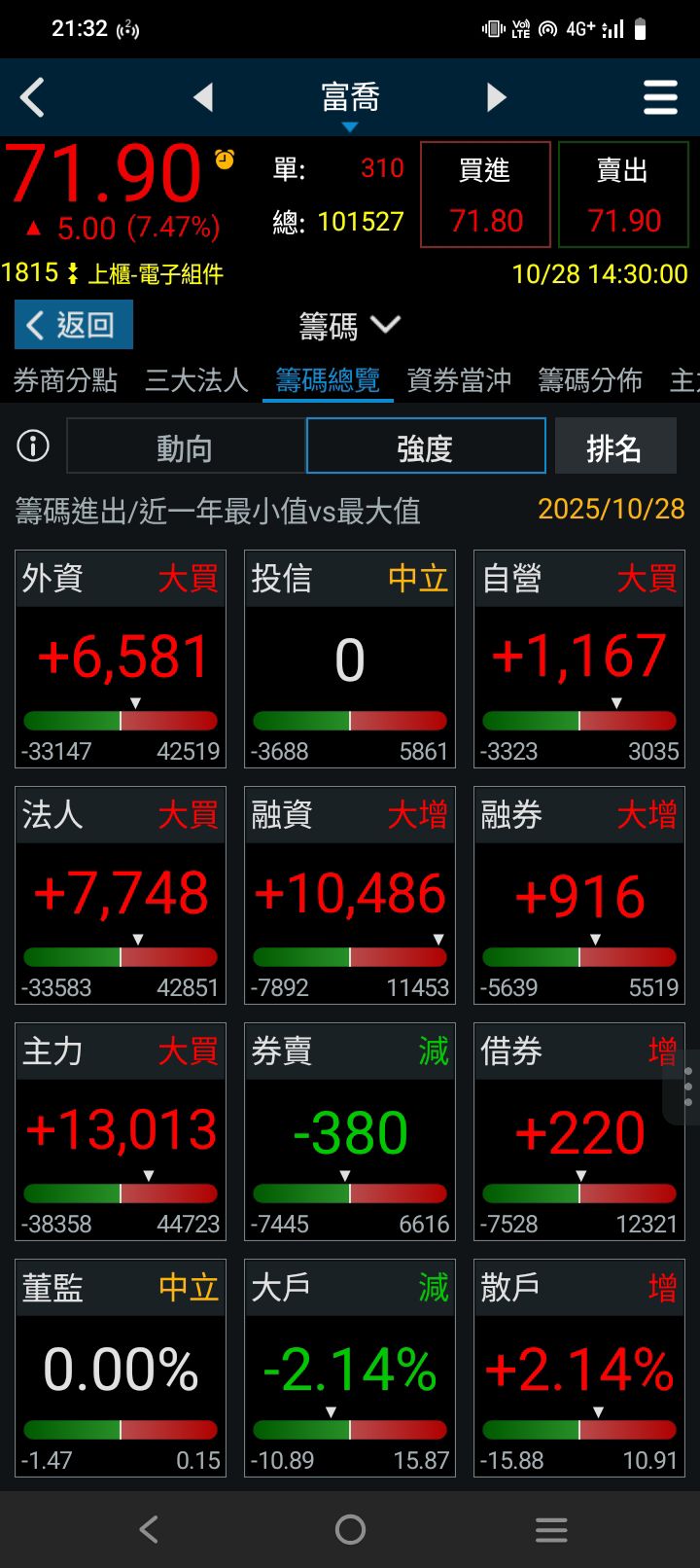Image resolution: width=700 pixels, height=1568 pixels.
Task: Open the 外資 card
Action: point(121,659)
